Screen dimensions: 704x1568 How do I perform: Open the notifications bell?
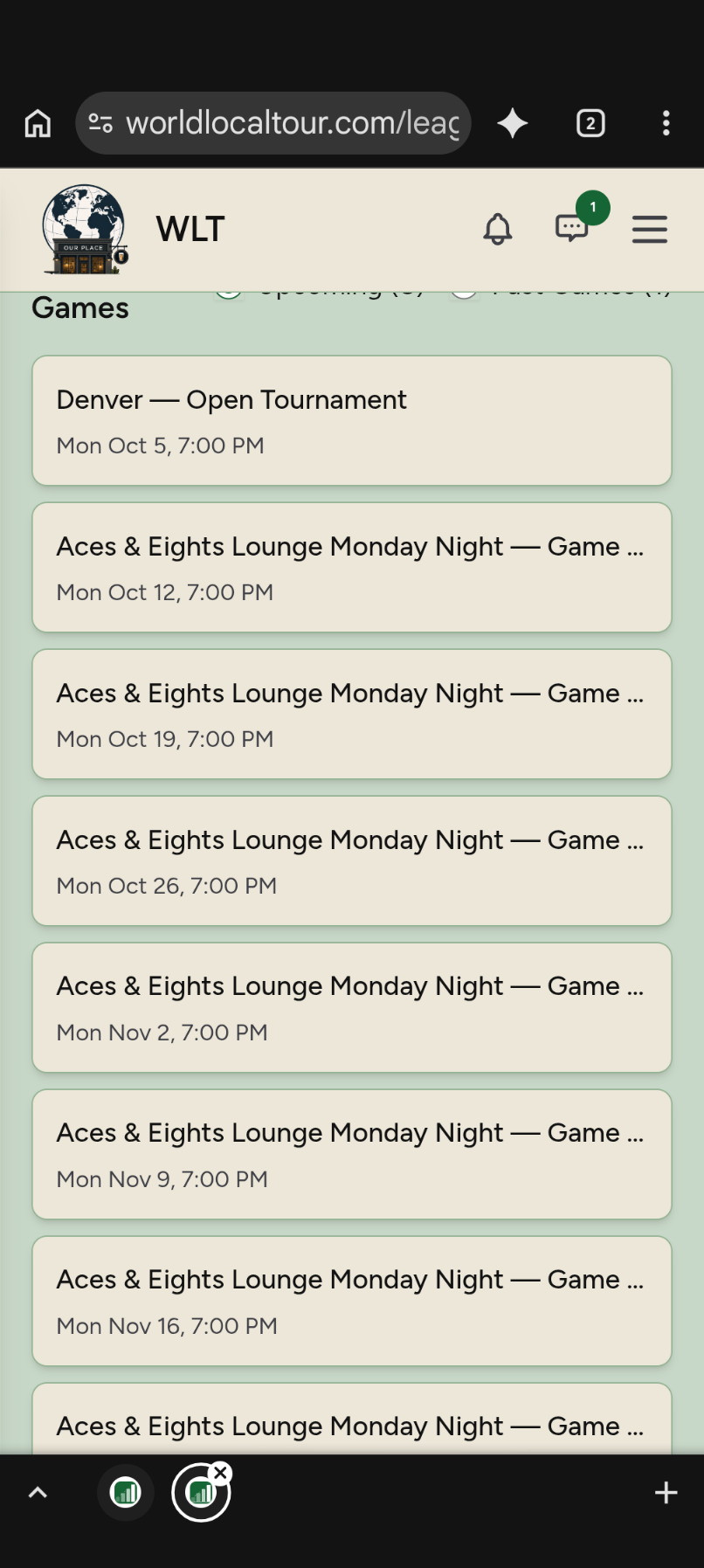[498, 229]
